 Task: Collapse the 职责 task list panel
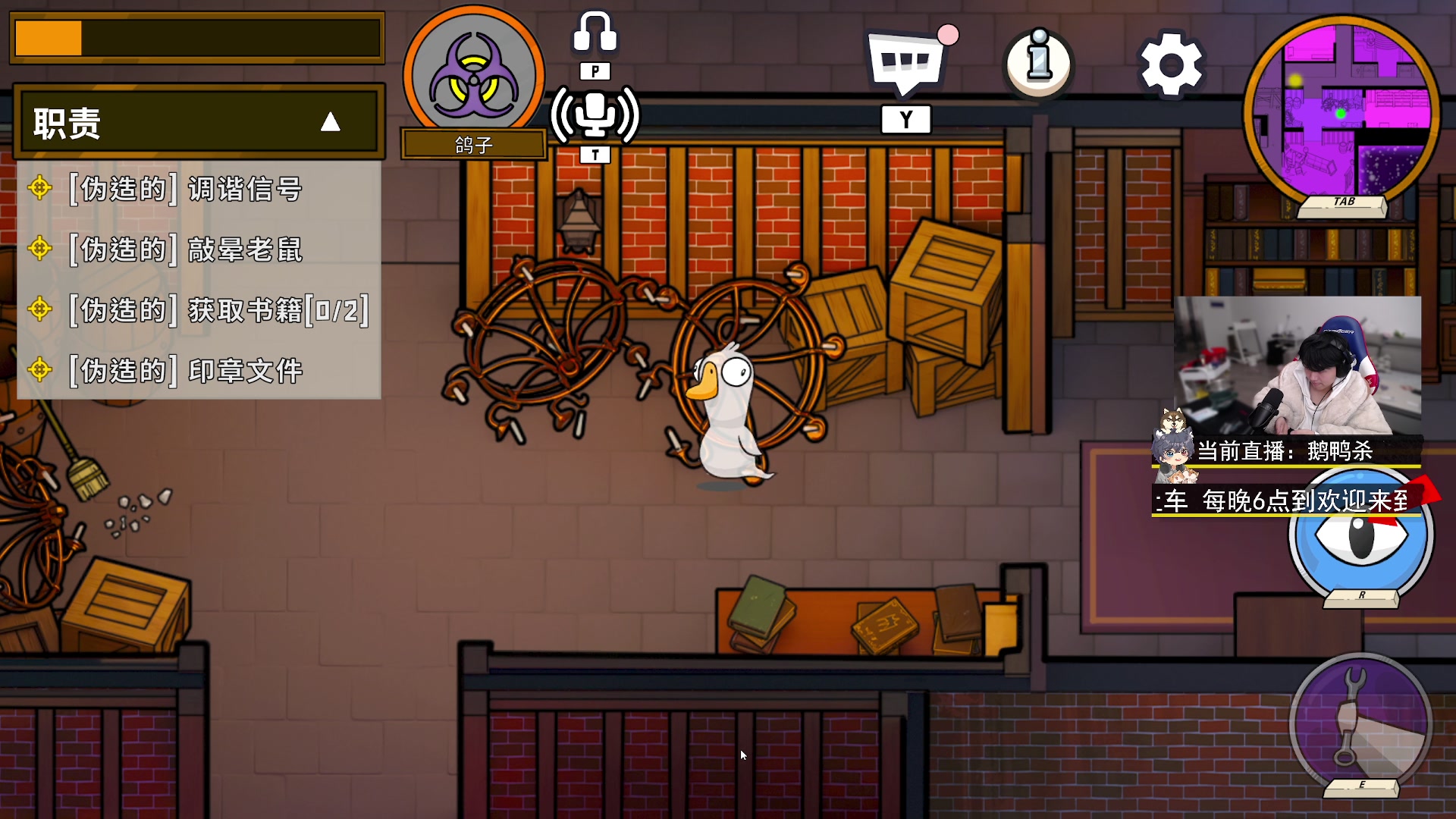click(330, 122)
